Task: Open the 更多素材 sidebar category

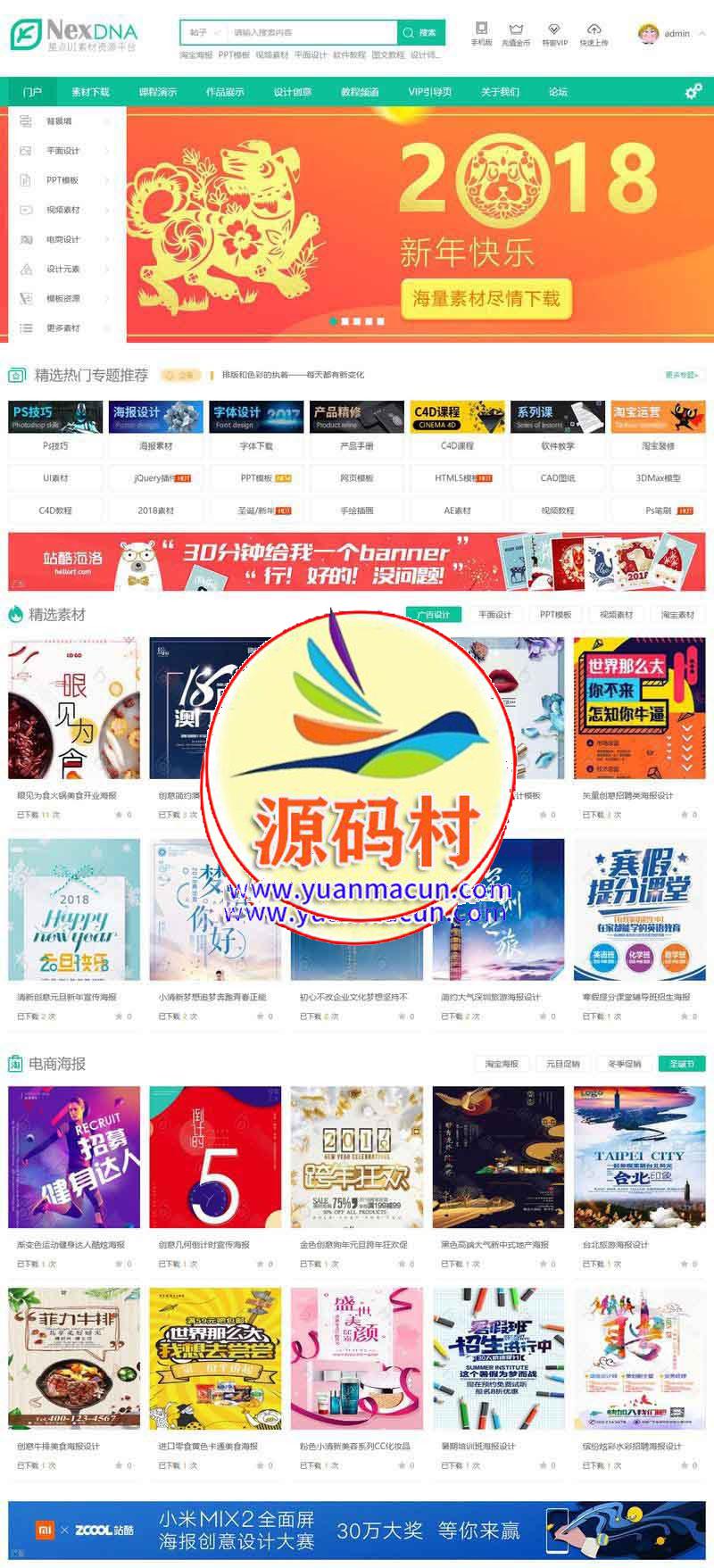Action: [63, 328]
